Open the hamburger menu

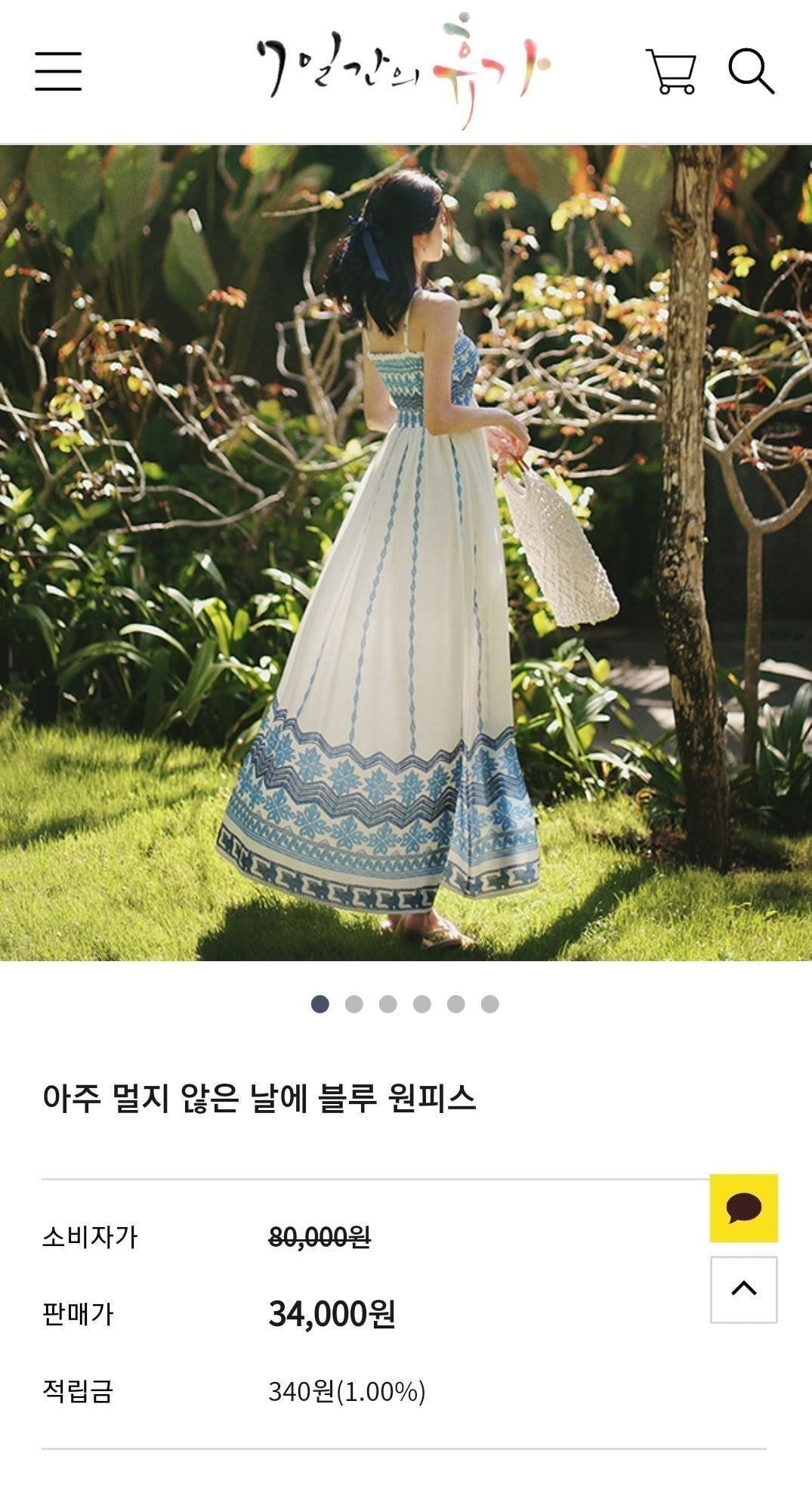click(x=58, y=72)
